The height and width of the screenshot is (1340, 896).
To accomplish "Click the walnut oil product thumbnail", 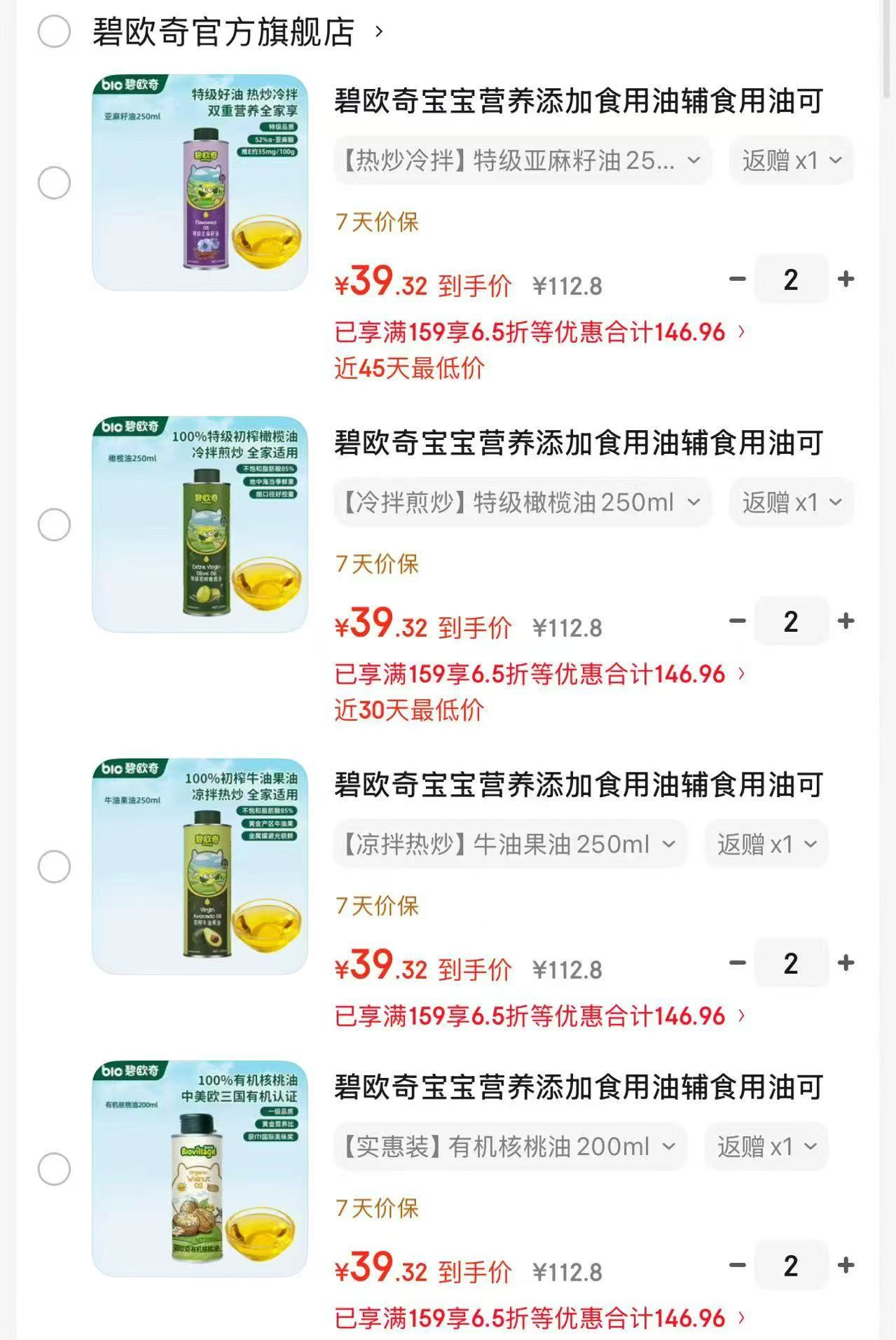I will point(200,1166).
